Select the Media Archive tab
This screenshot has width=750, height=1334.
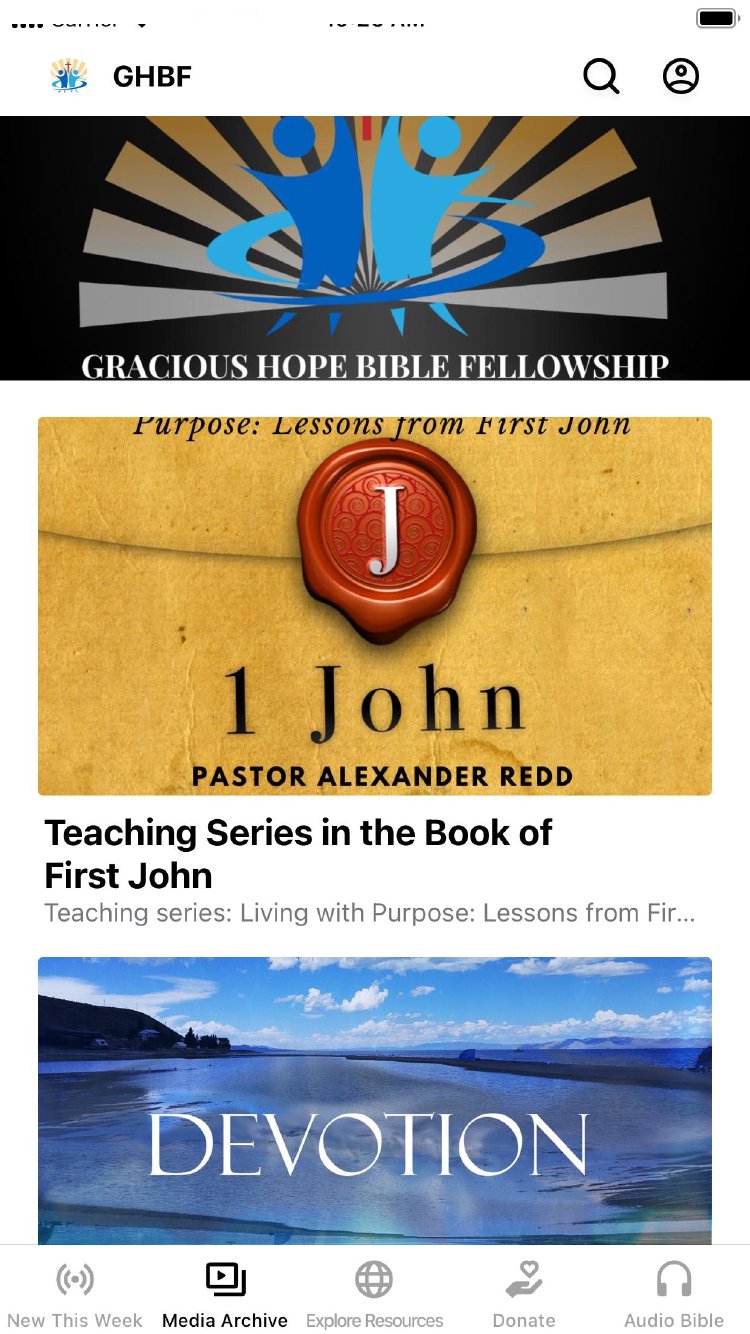225,1294
